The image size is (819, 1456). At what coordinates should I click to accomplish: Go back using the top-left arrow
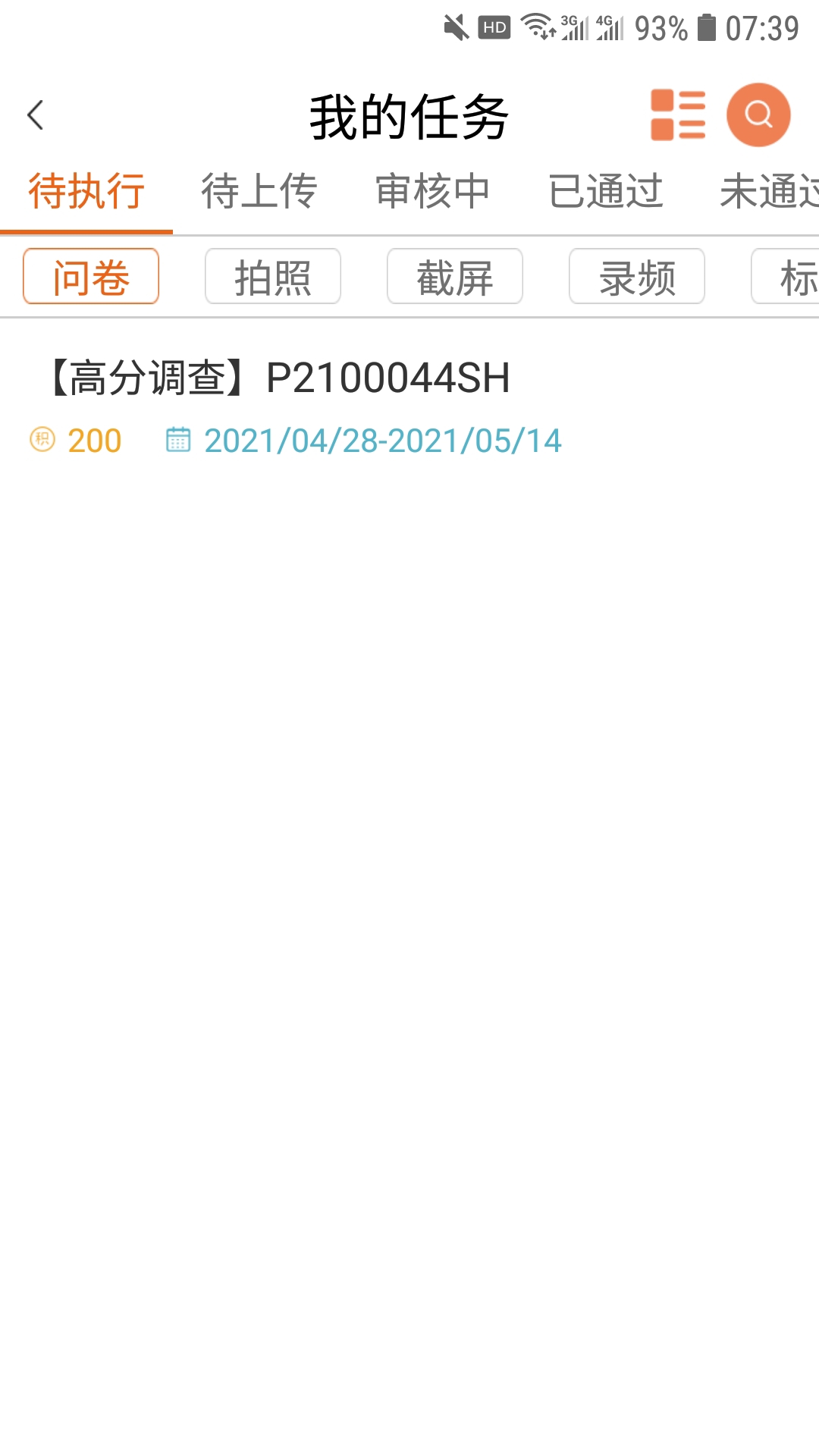tap(35, 115)
